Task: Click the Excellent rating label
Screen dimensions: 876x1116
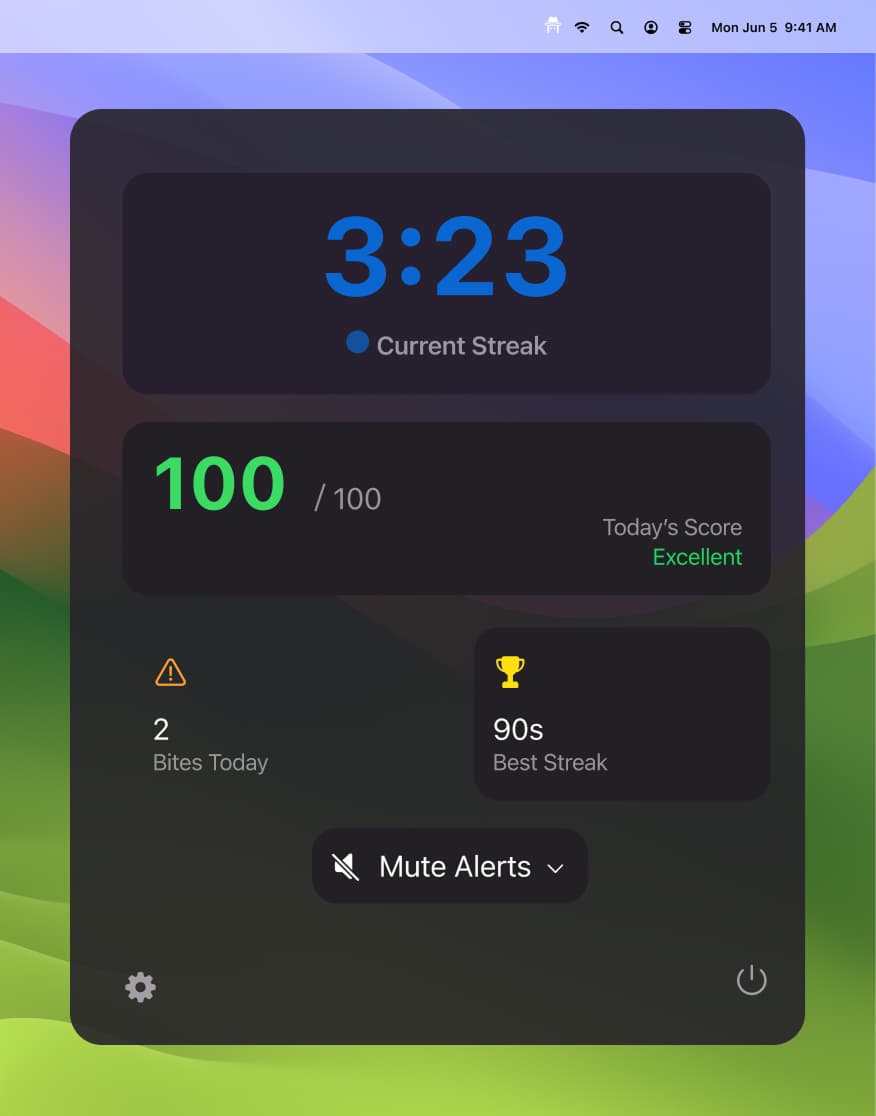Action: [x=697, y=557]
